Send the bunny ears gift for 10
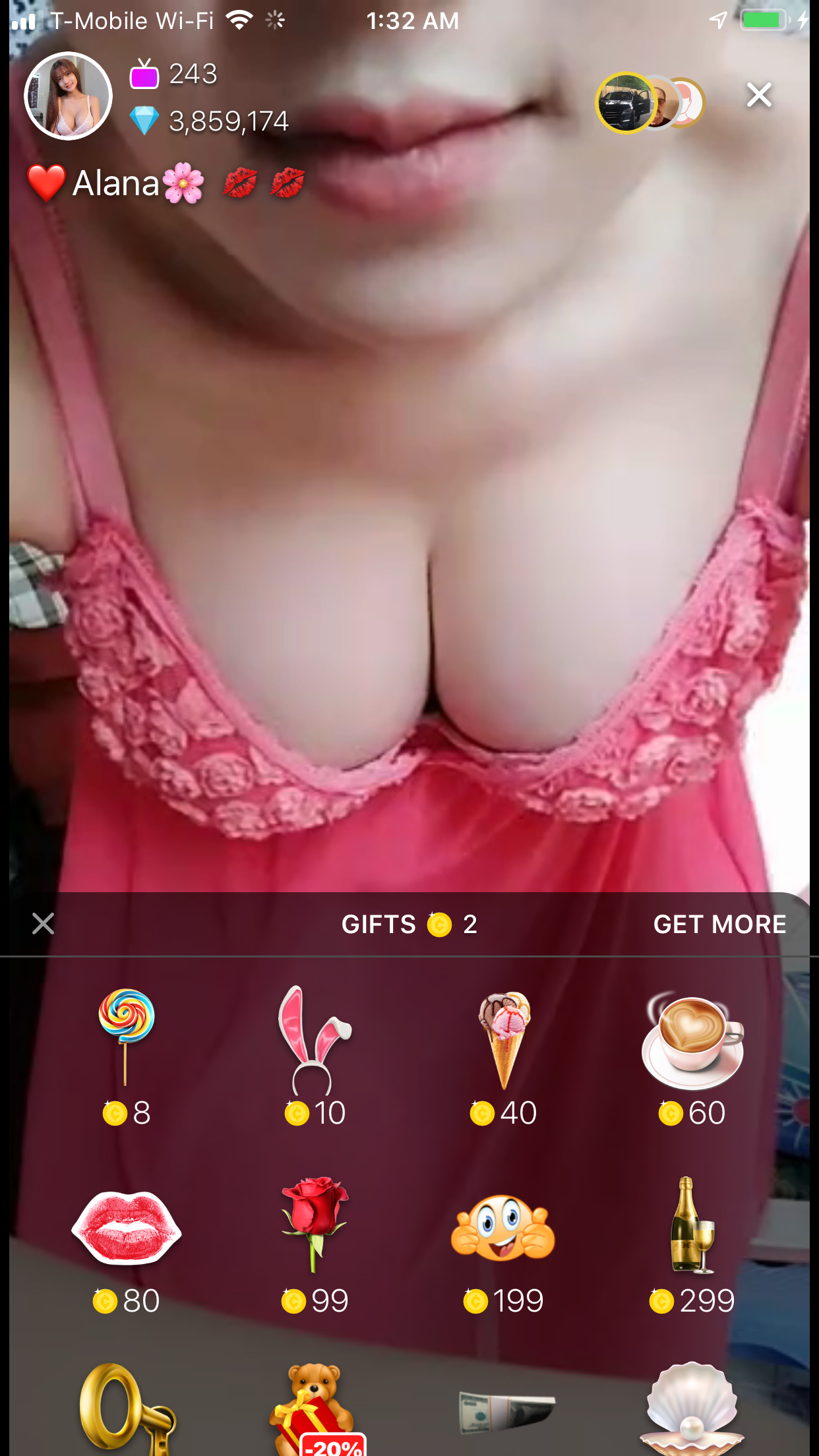The height and width of the screenshot is (1456, 819). (315, 1055)
